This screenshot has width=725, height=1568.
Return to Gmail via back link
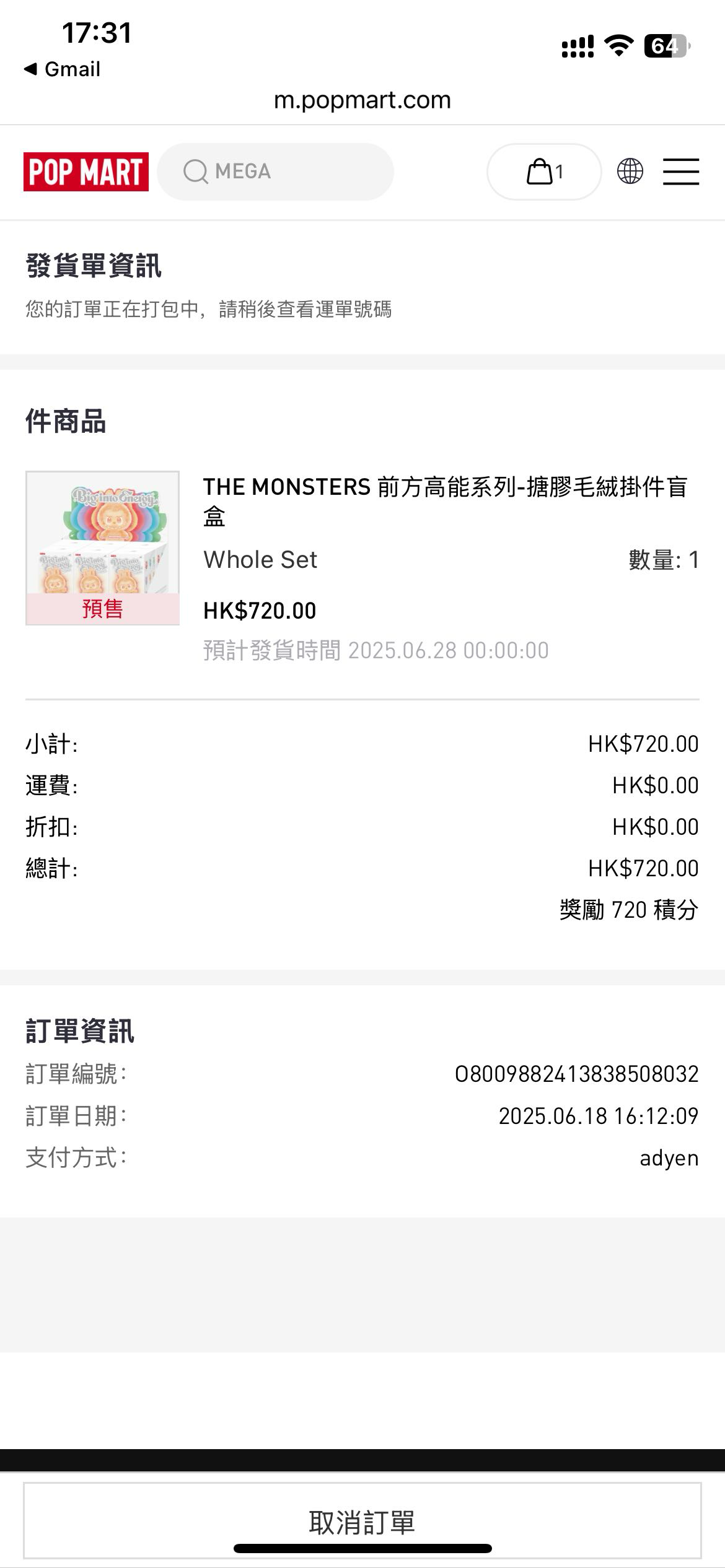[x=62, y=69]
